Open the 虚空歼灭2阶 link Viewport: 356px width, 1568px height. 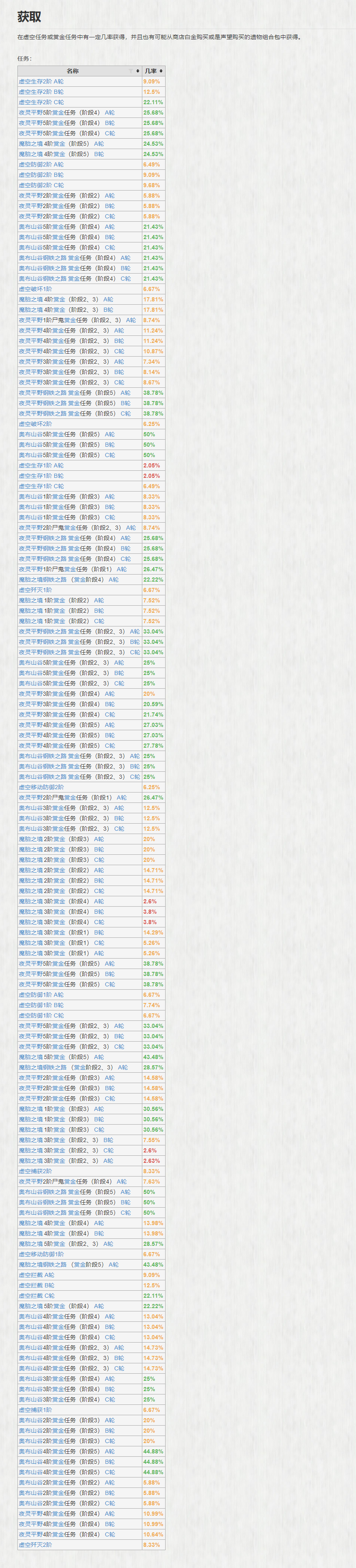point(35,1545)
